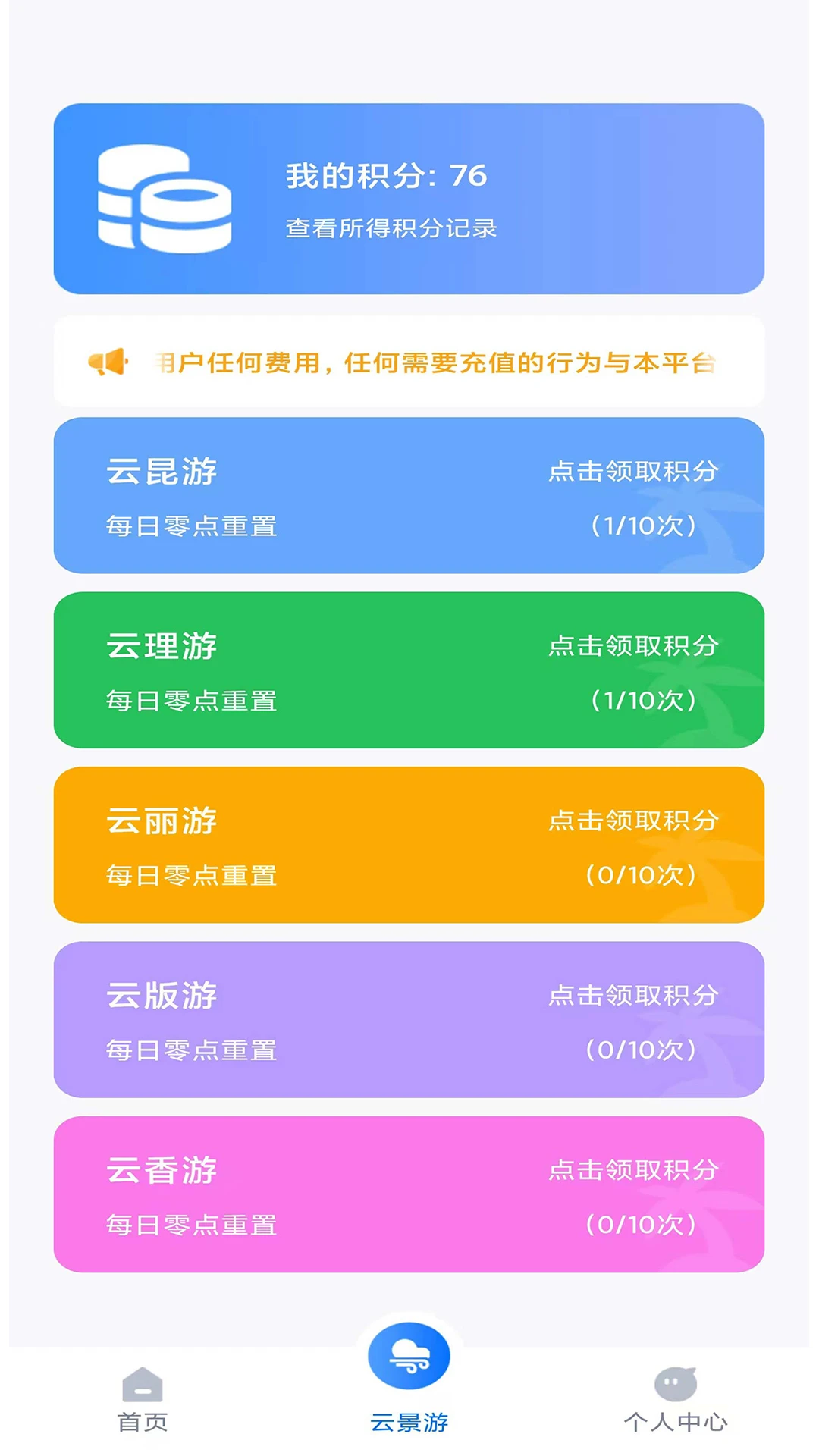819x1456 pixels.
Task: Click 点击领取积分 on the 云香游 card
Action: [635, 1169]
